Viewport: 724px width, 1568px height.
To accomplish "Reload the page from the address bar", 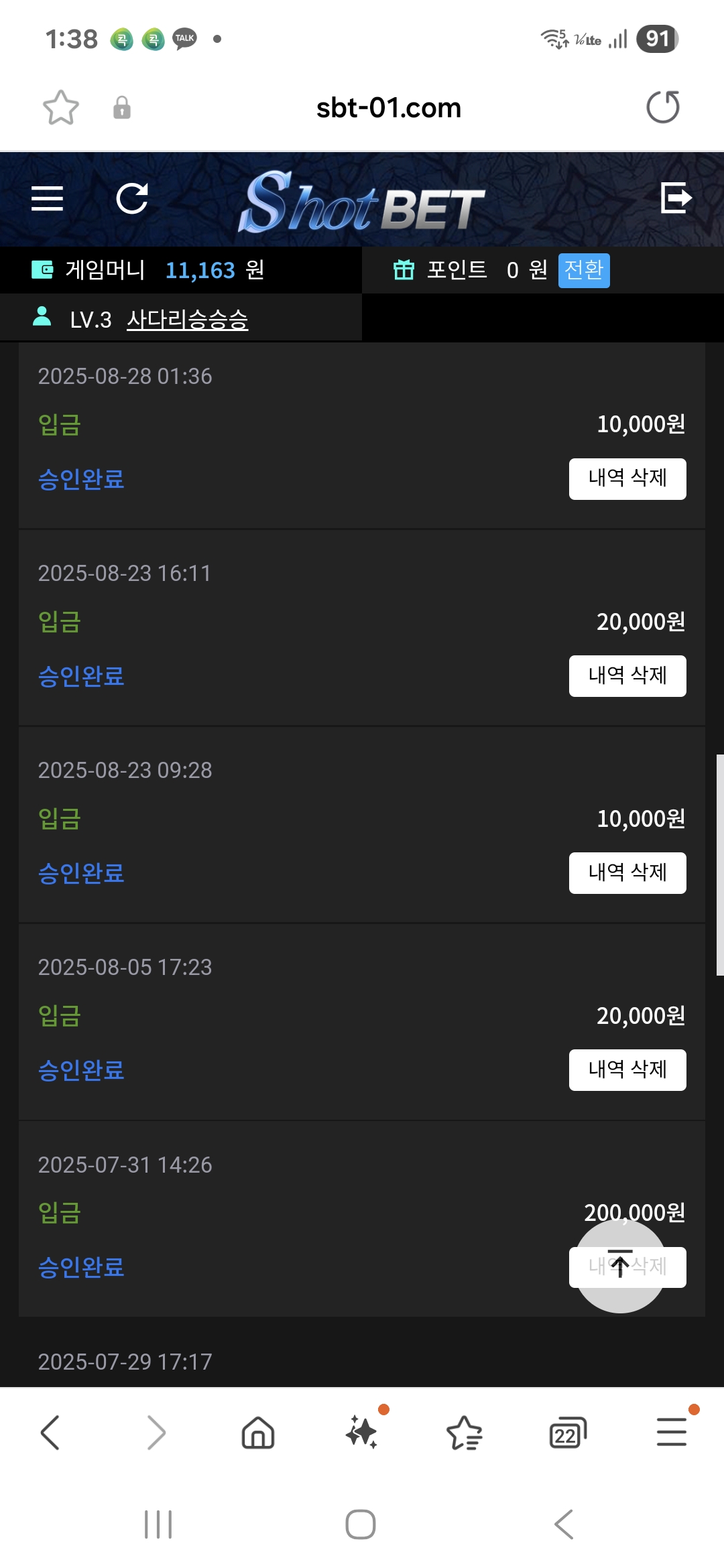I will coord(663,107).
